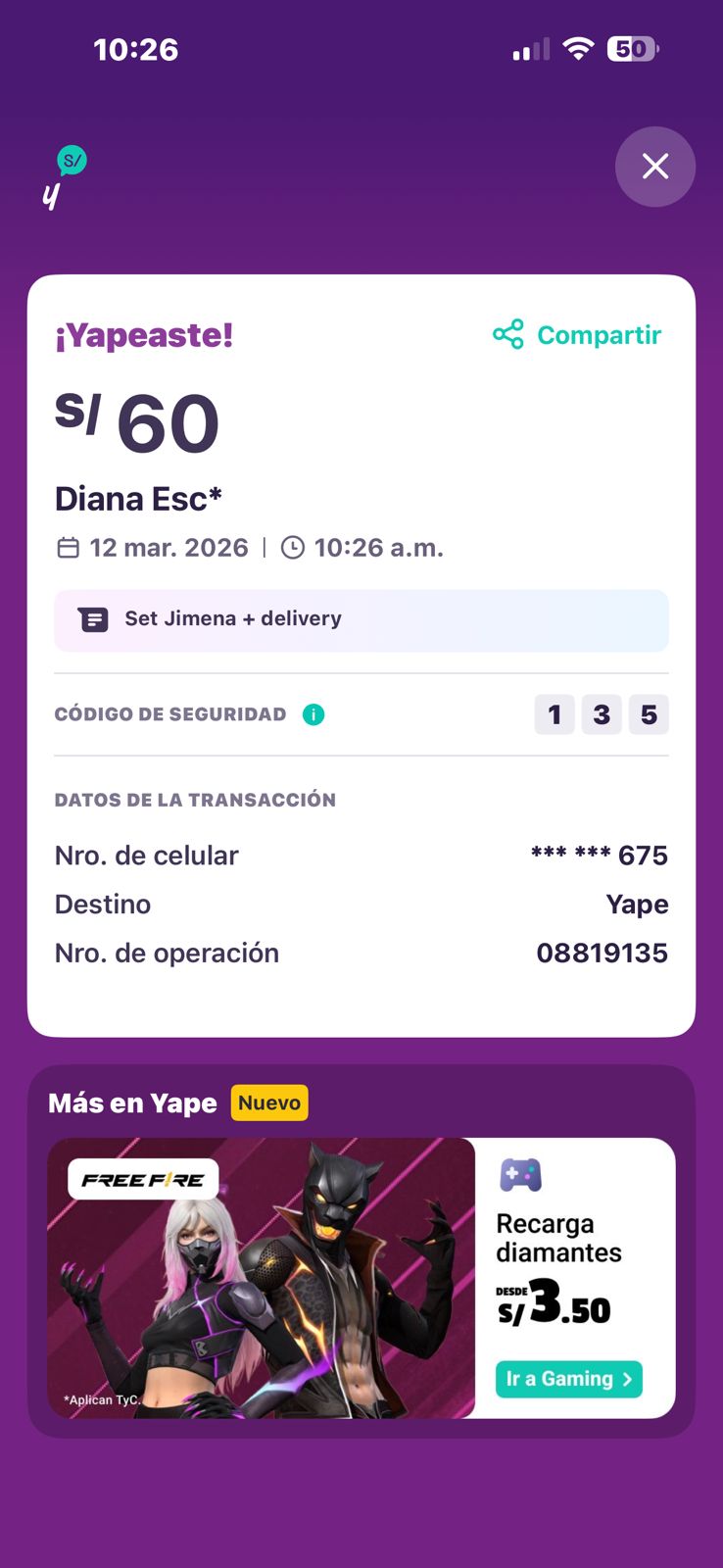Close the Yape receipt screen
Viewport: 723px width, 1568px height.
click(654, 167)
